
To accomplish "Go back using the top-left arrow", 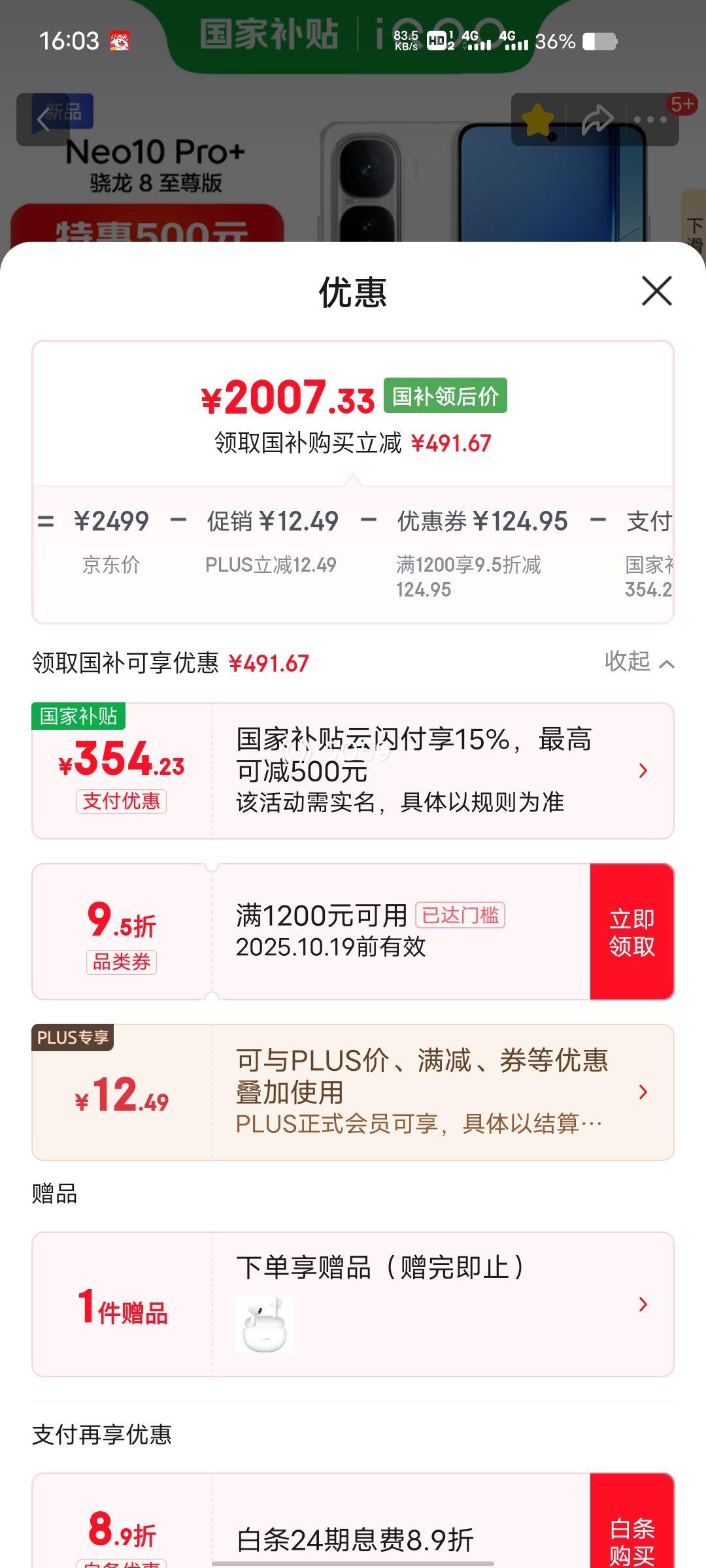I will pyautogui.click(x=43, y=120).
